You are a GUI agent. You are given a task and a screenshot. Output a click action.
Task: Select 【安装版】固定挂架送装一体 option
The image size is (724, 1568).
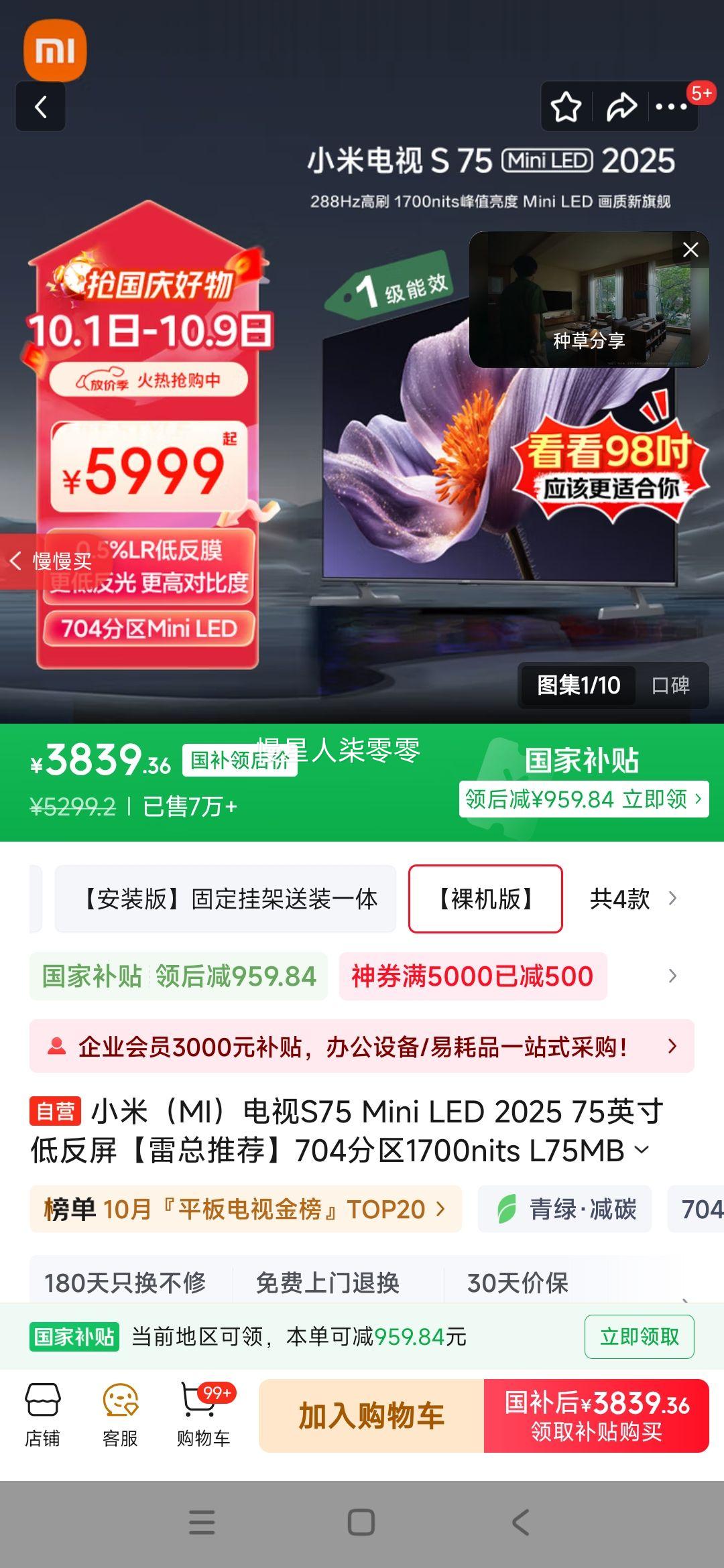[x=226, y=899]
